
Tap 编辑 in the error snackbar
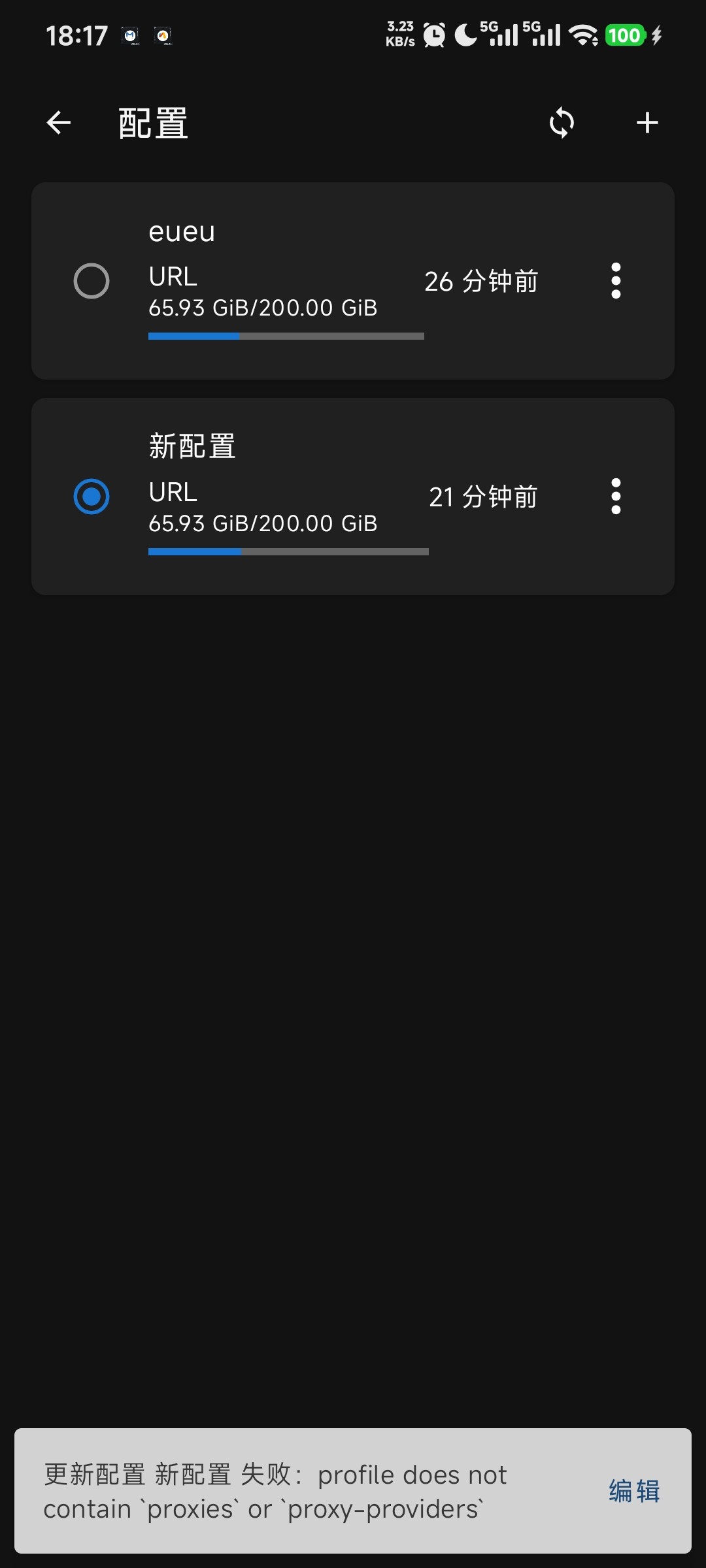coord(634,1492)
